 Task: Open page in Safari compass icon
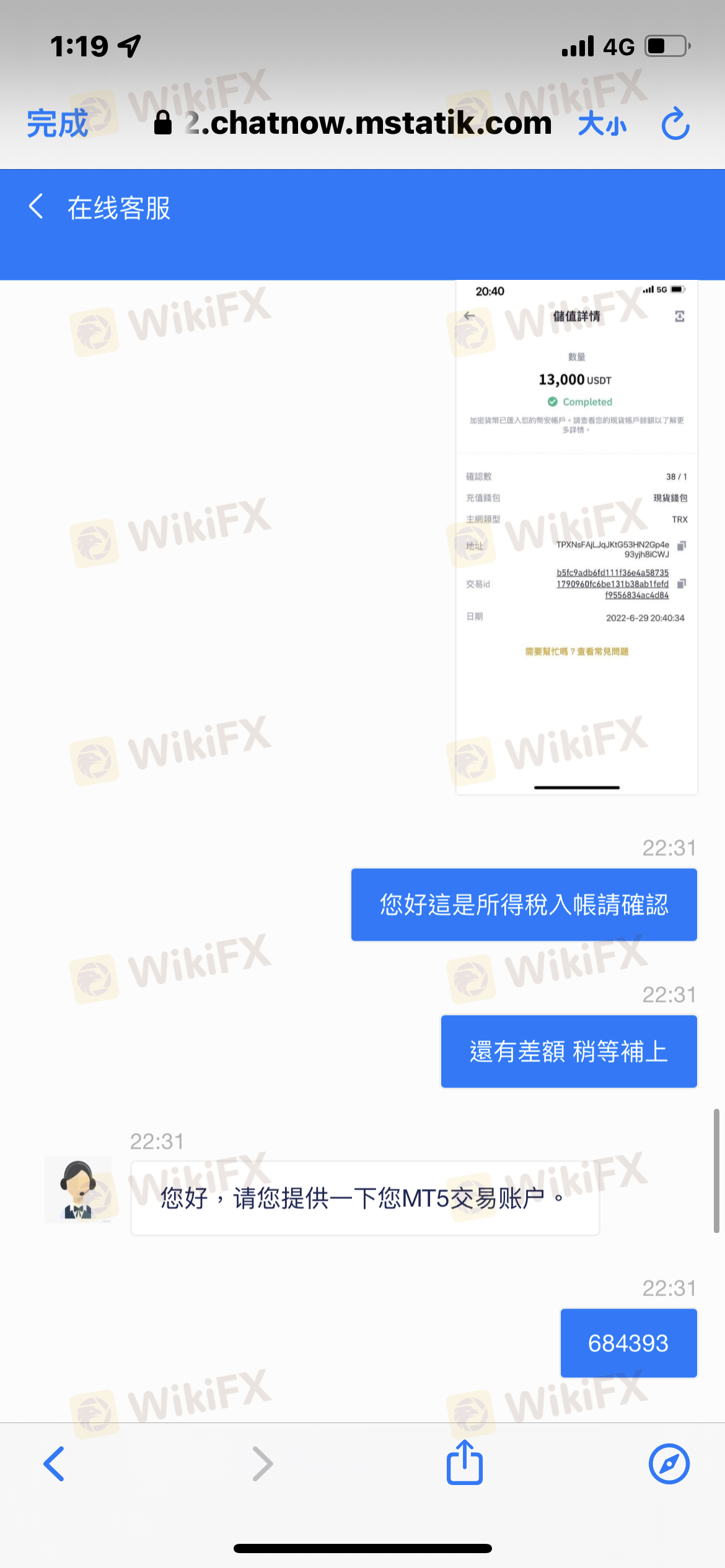[669, 1464]
